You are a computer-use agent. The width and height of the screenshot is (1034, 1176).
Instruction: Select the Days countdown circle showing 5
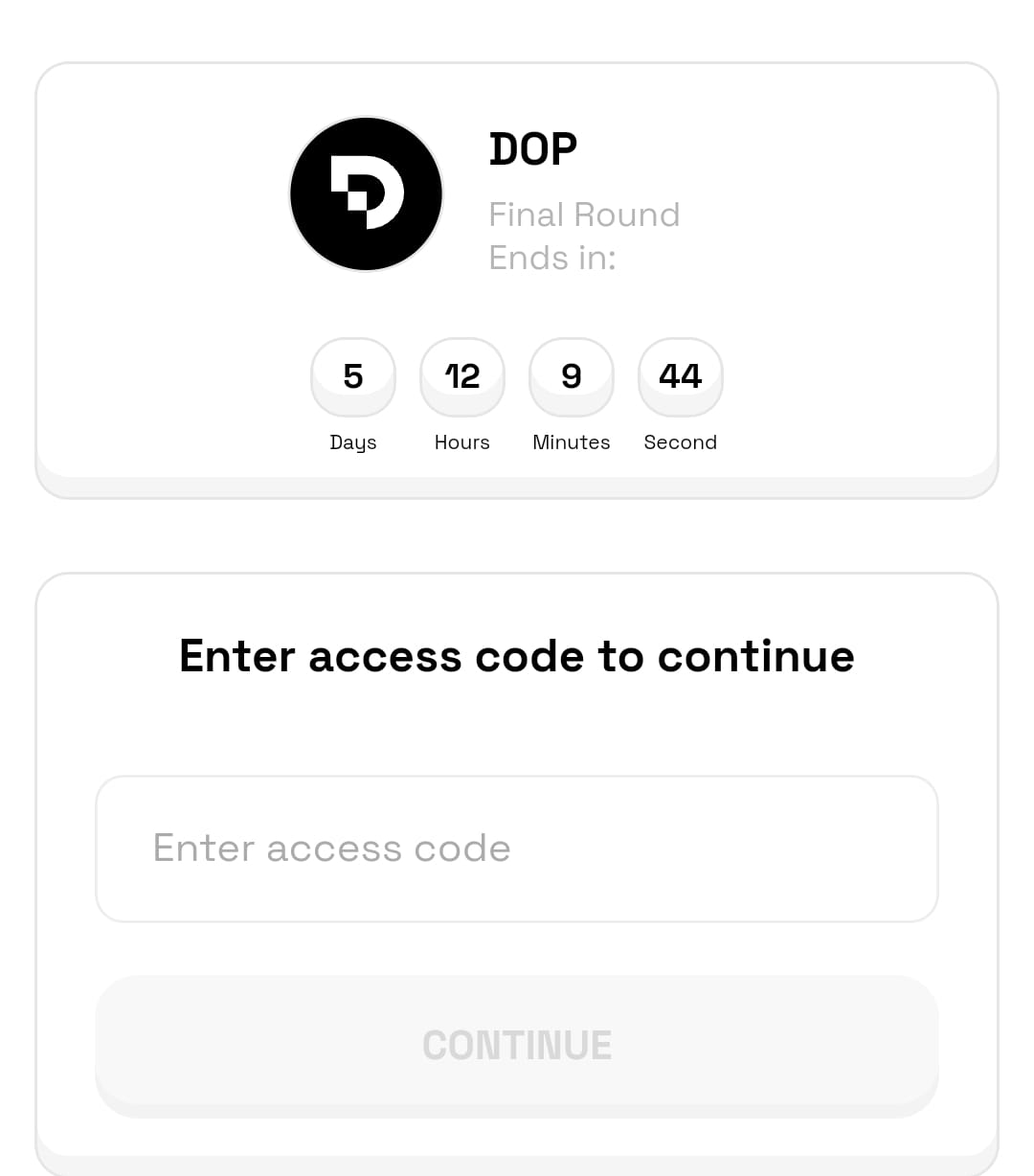point(353,377)
